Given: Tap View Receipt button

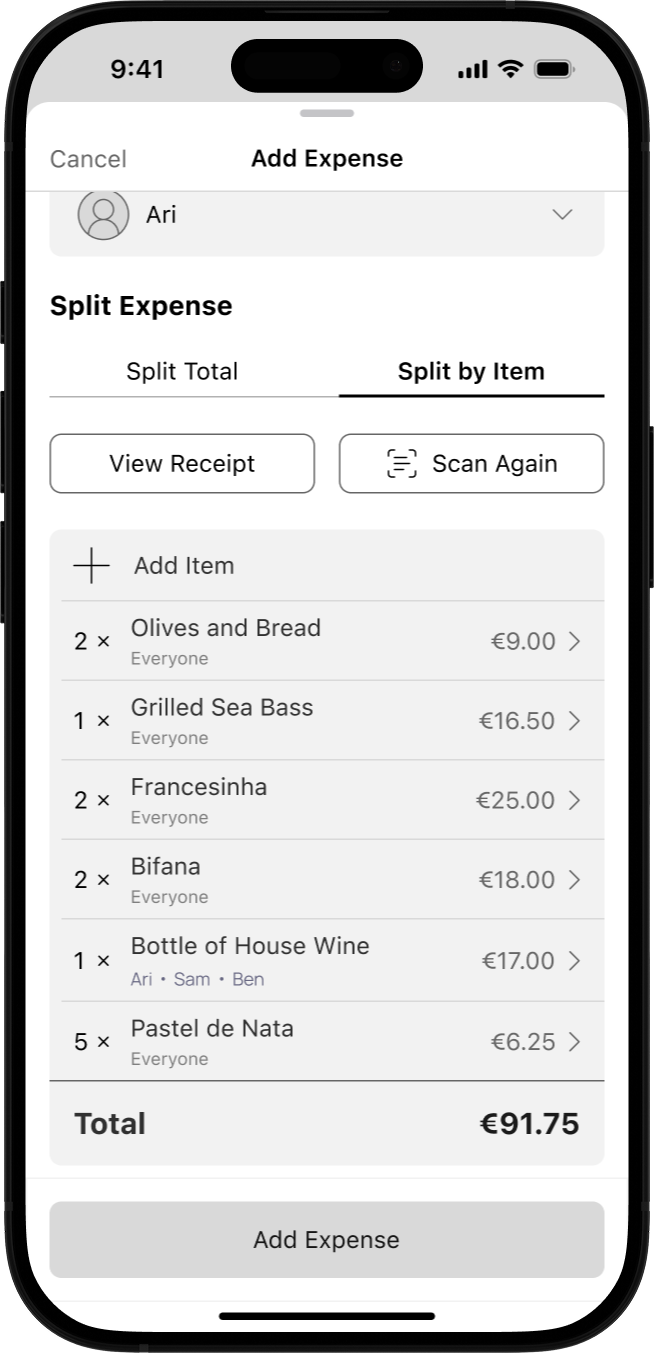Looking at the screenshot, I should pos(182,464).
